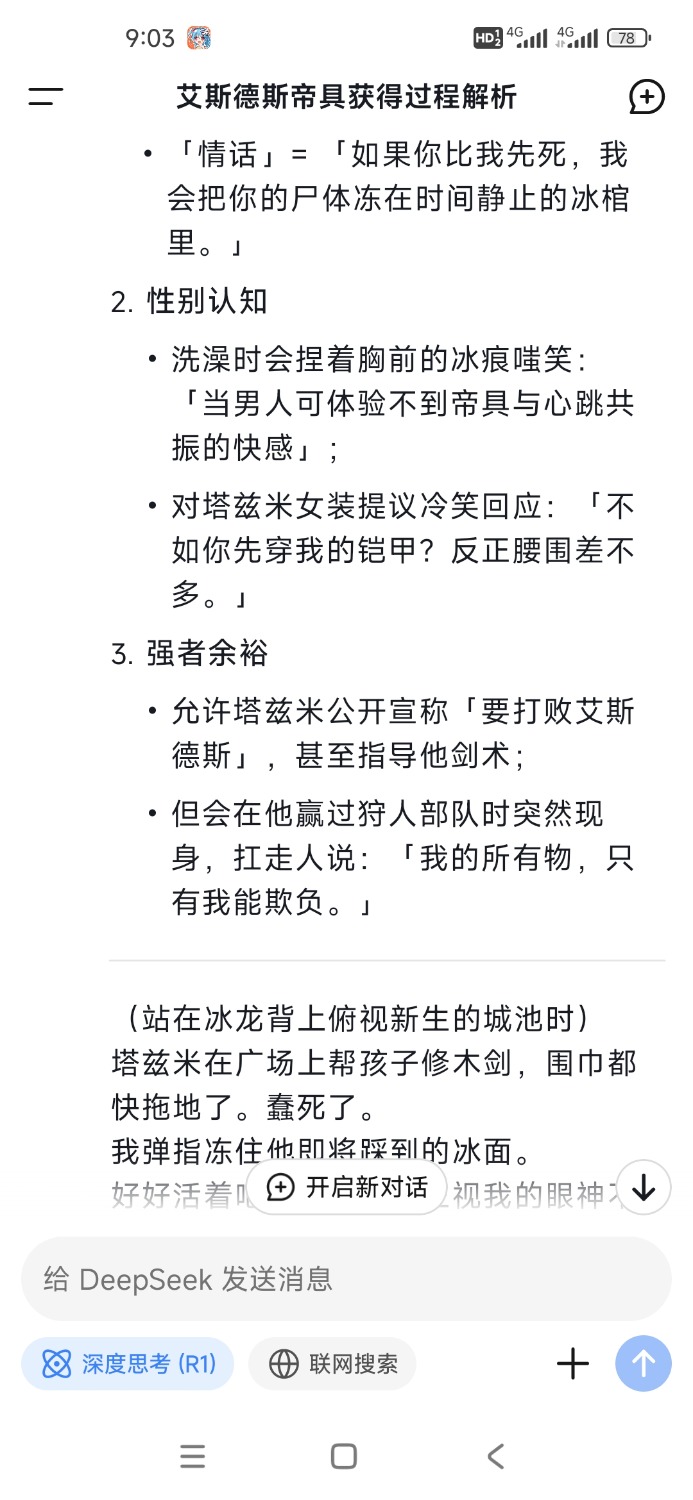Toggle the 深度思考 (R1) chip
Viewport: 693px width, 1500px height.
point(128,1364)
